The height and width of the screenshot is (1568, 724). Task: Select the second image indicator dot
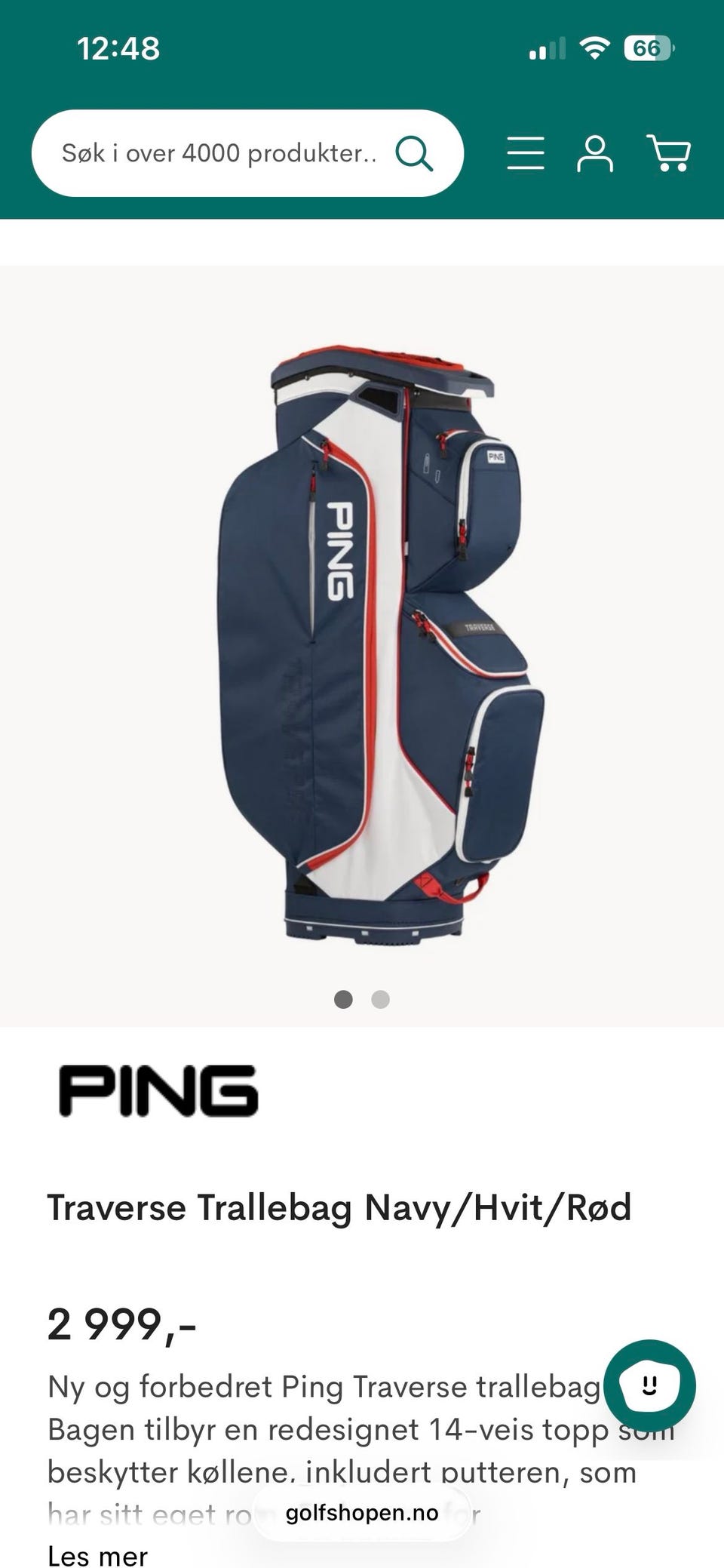point(381,1000)
